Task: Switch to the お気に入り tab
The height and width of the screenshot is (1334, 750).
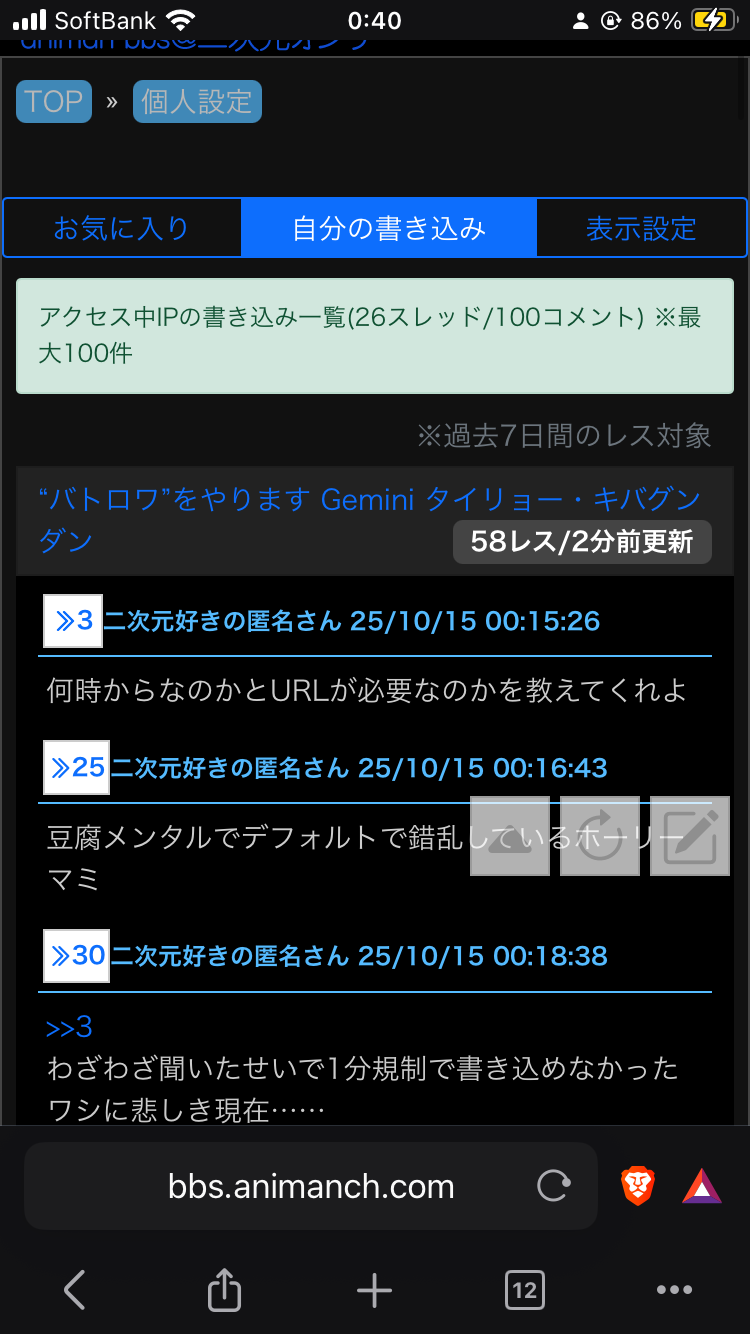Action: tap(122, 228)
